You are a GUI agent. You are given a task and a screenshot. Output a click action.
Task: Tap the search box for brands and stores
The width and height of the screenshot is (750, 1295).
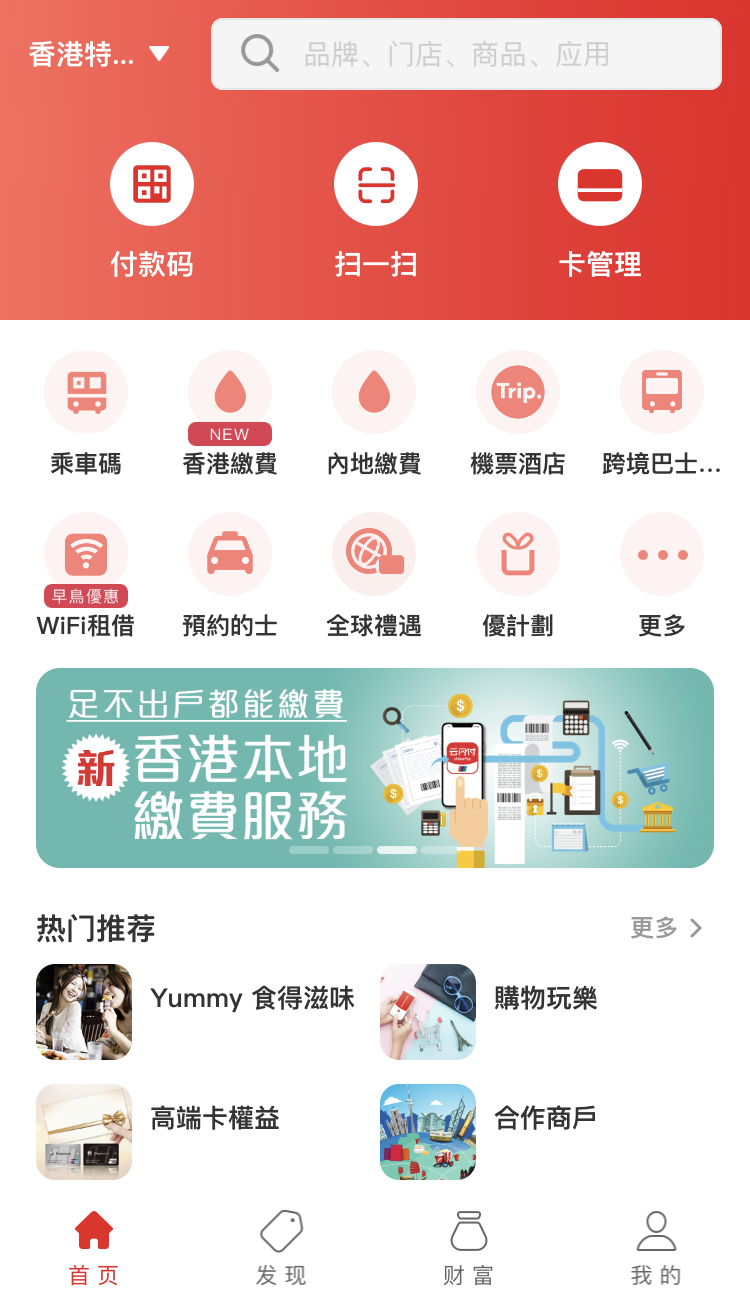466,54
